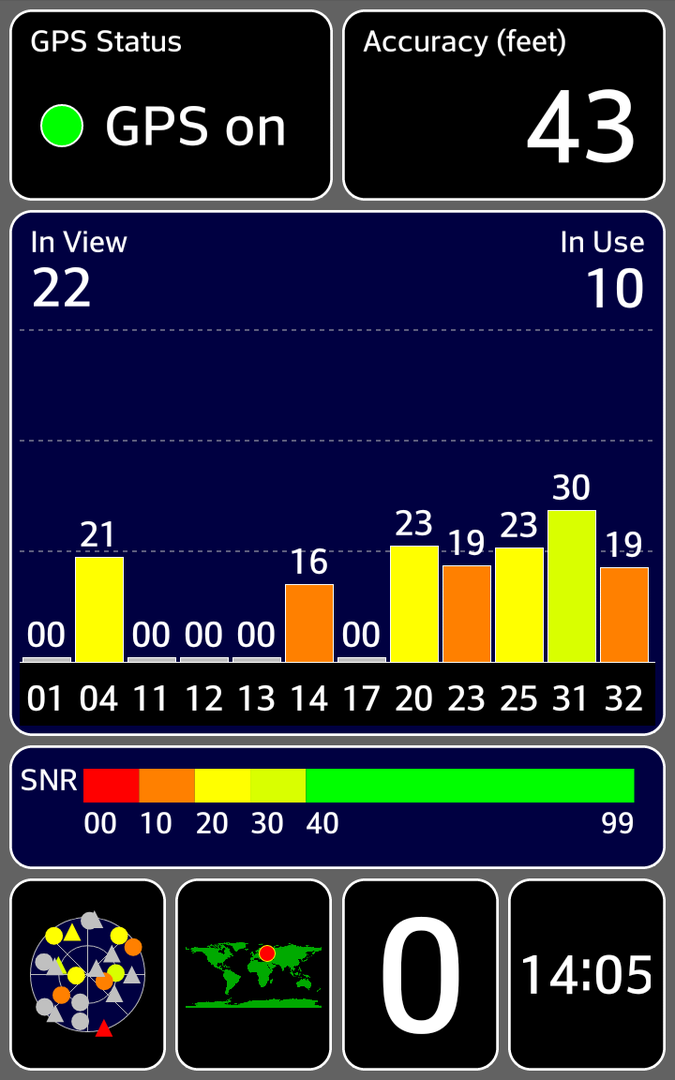Open the speed readout tile showing 0

click(x=420, y=974)
